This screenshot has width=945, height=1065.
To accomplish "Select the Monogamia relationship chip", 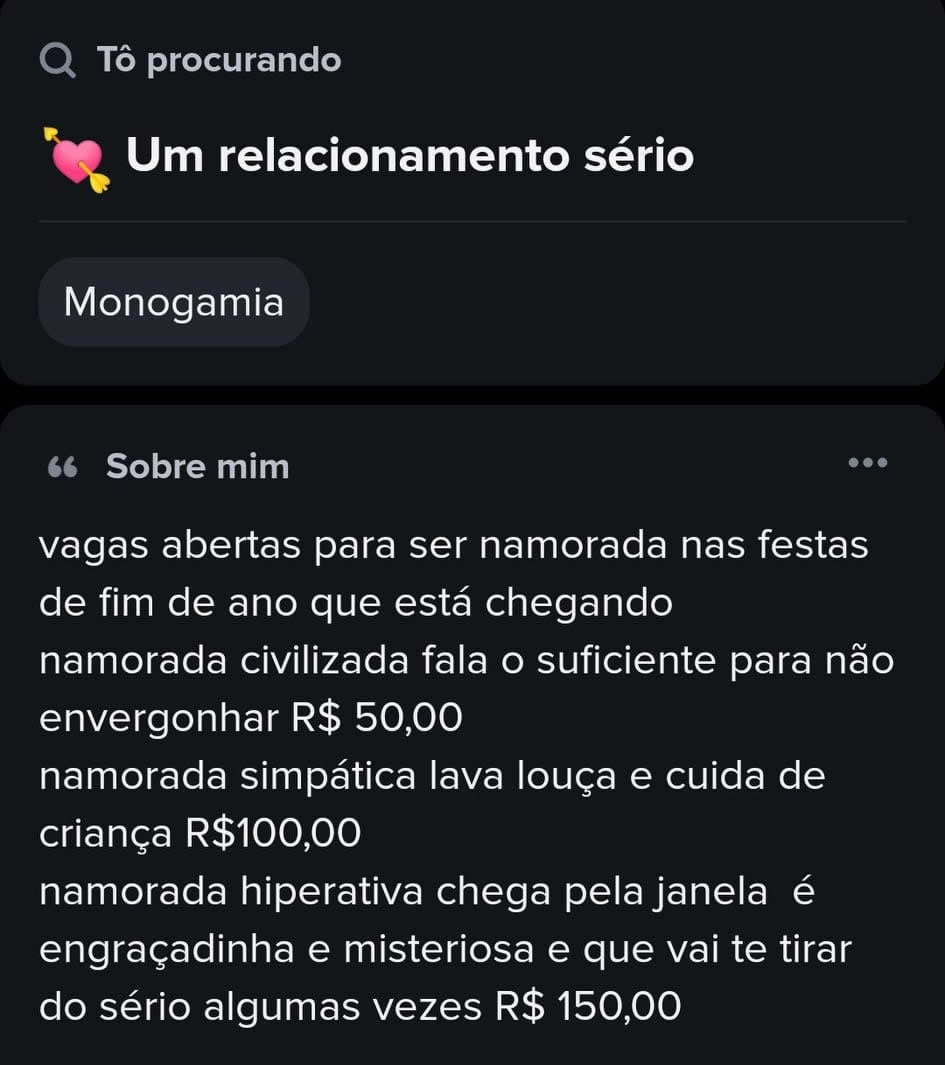I will (174, 301).
